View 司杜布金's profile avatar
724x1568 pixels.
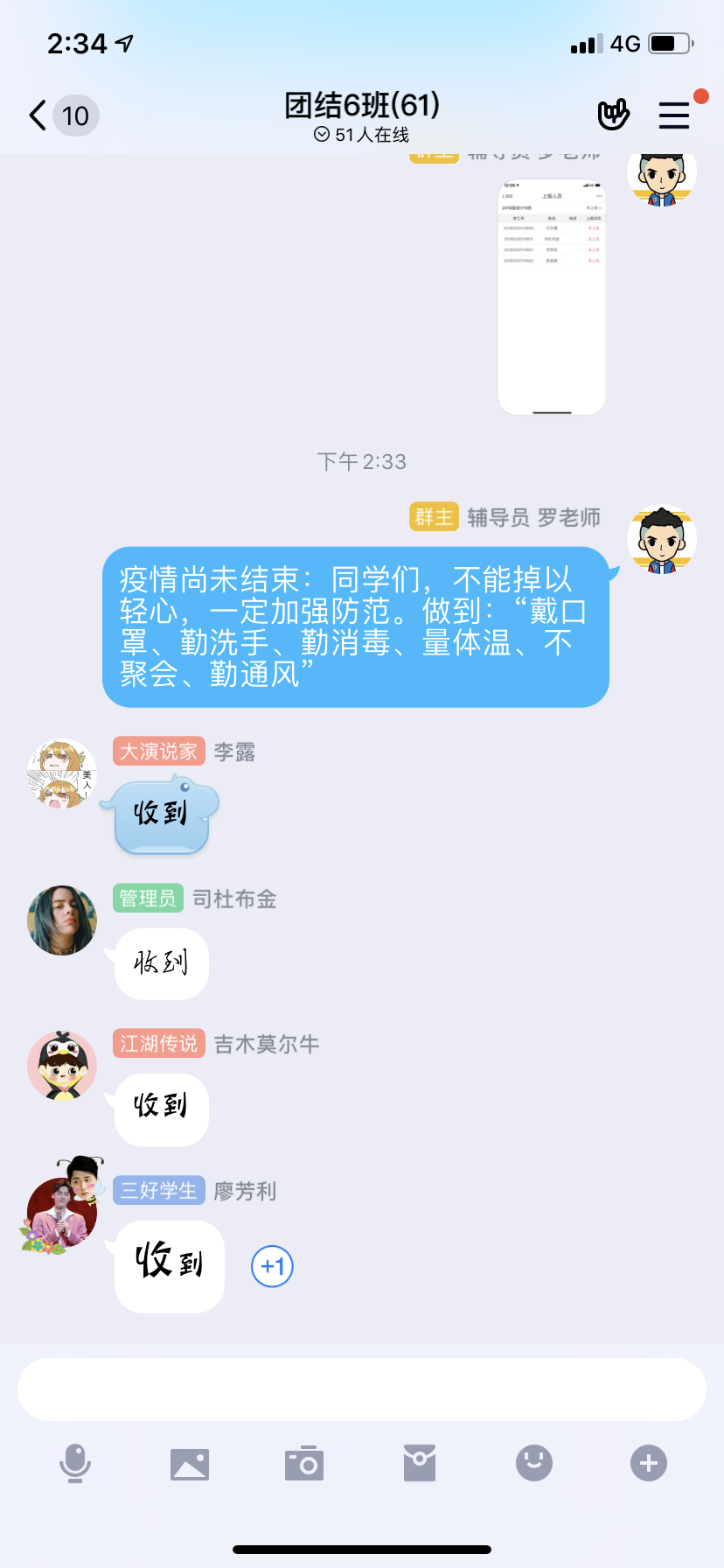[62, 920]
